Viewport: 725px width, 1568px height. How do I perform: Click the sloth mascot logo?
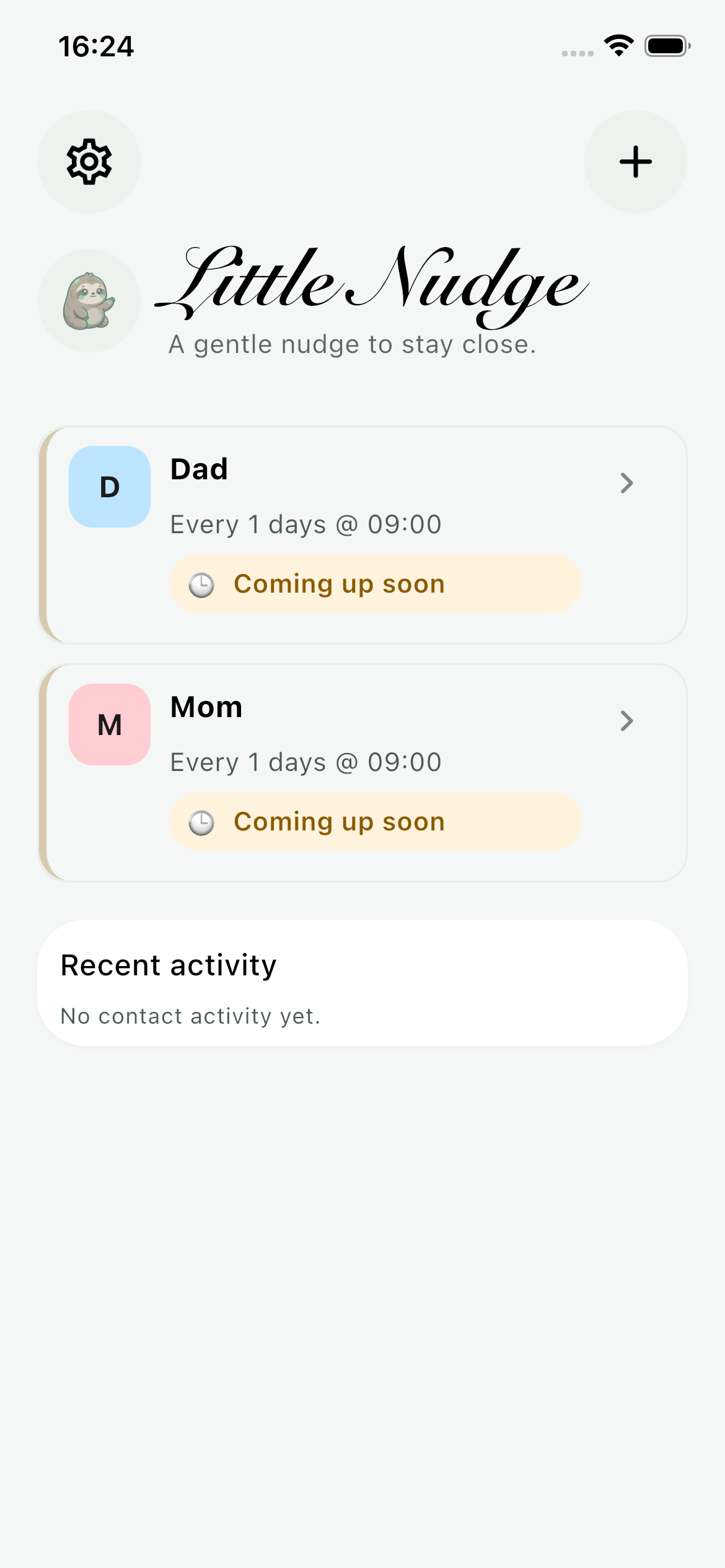(x=89, y=301)
